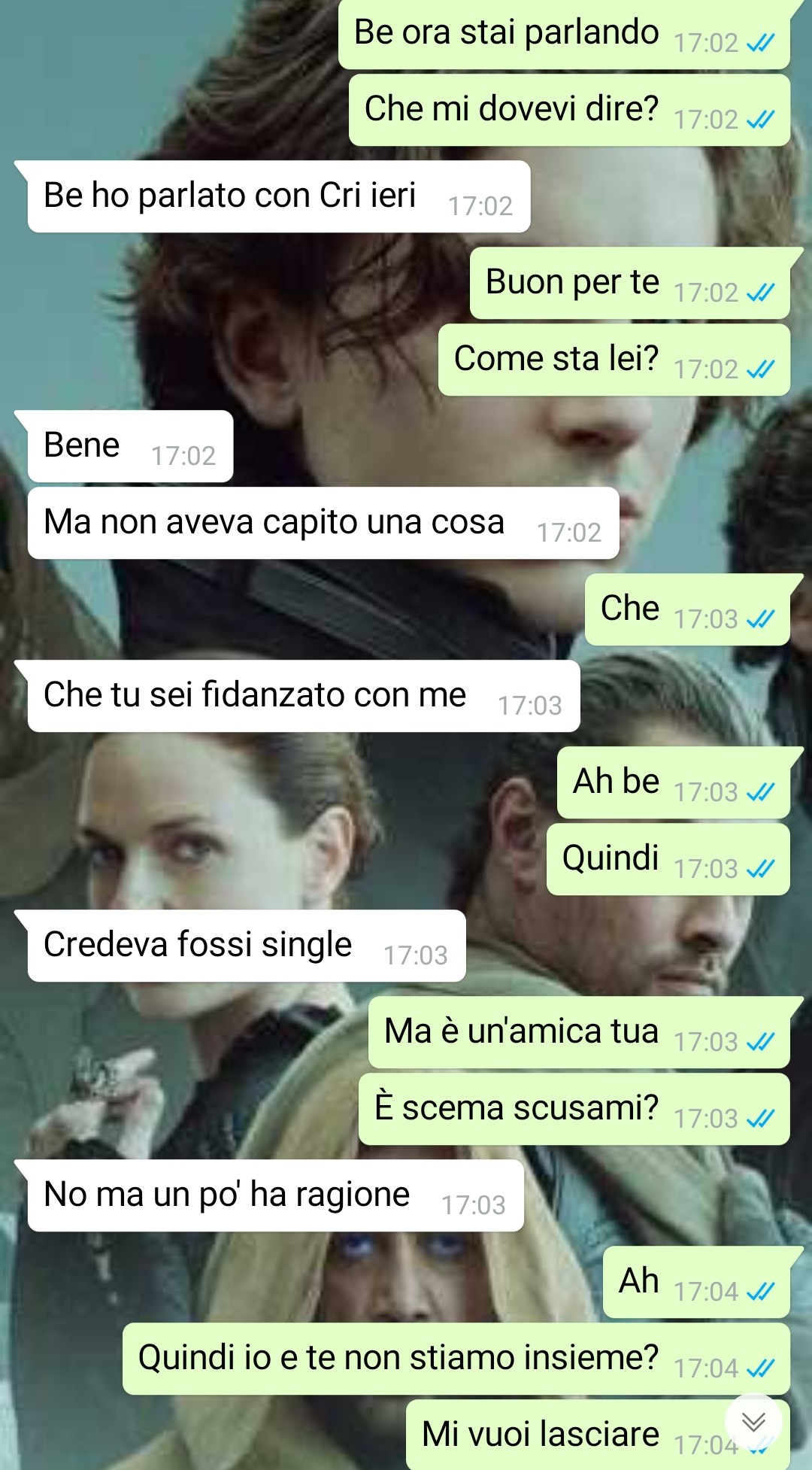Screen dimensions: 812x1470
Task: Jump to the latest messages with the down arrow
Action: (x=753, y=1422)
